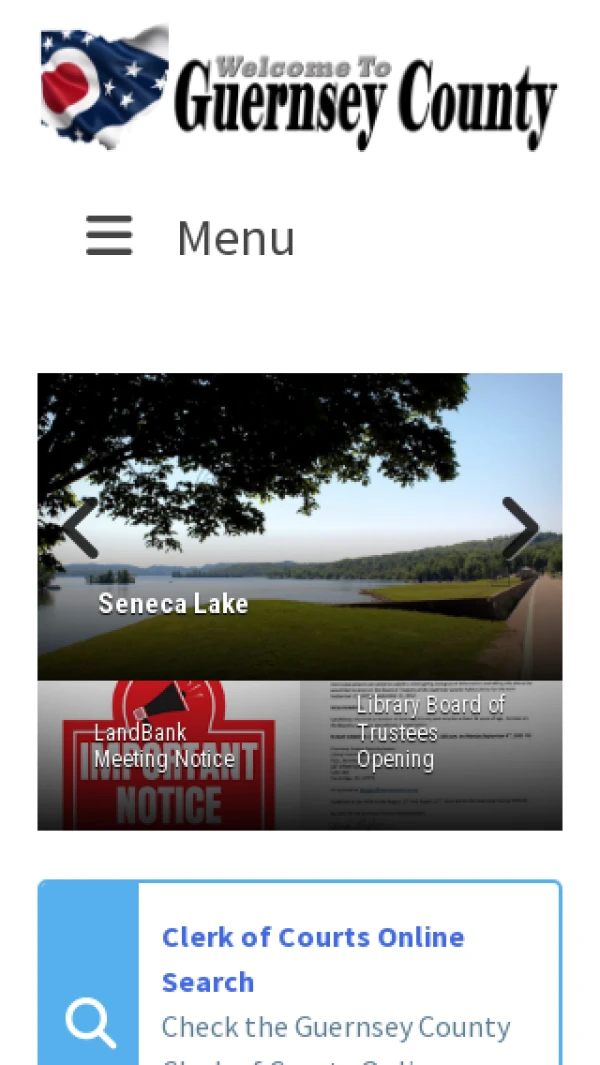Open Clerk of Courts Online Search link
Screen dimensions: 600x1065
pos(312,958)
